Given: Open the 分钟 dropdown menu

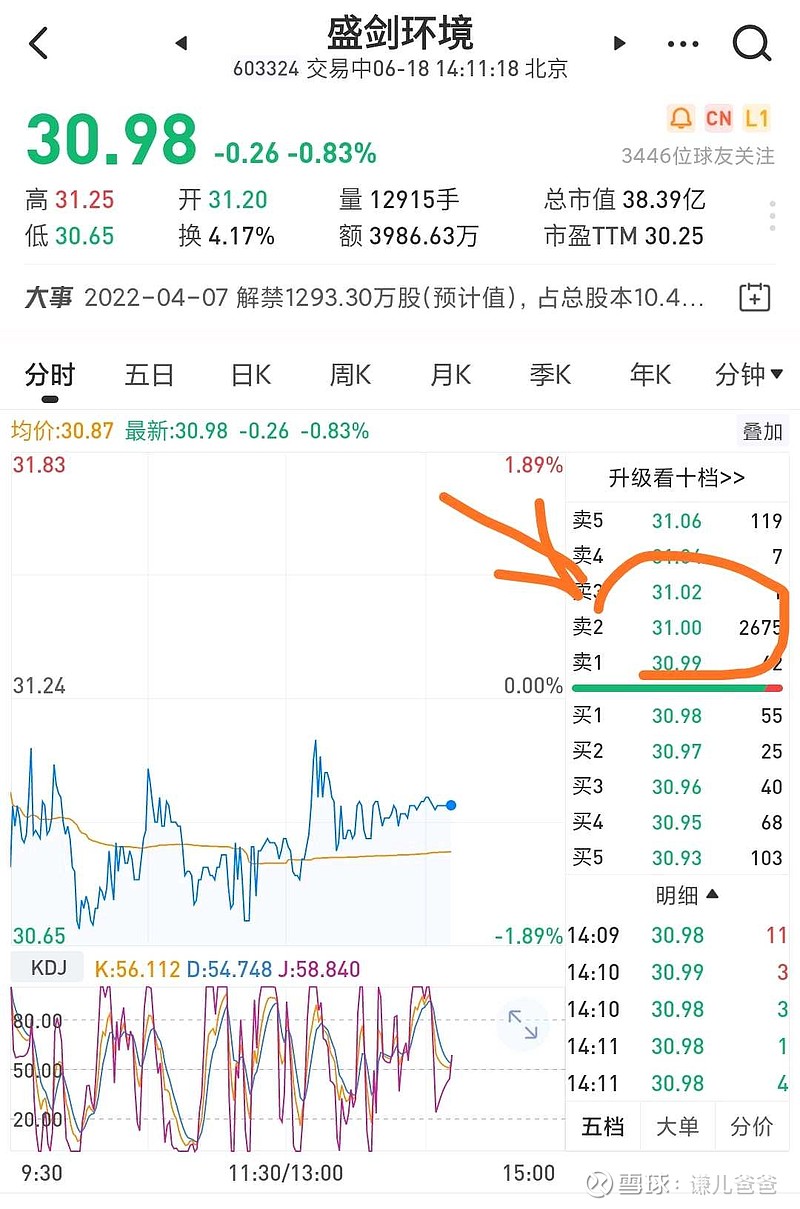Looking at the screenshot, I should click(x=747, y=373).
